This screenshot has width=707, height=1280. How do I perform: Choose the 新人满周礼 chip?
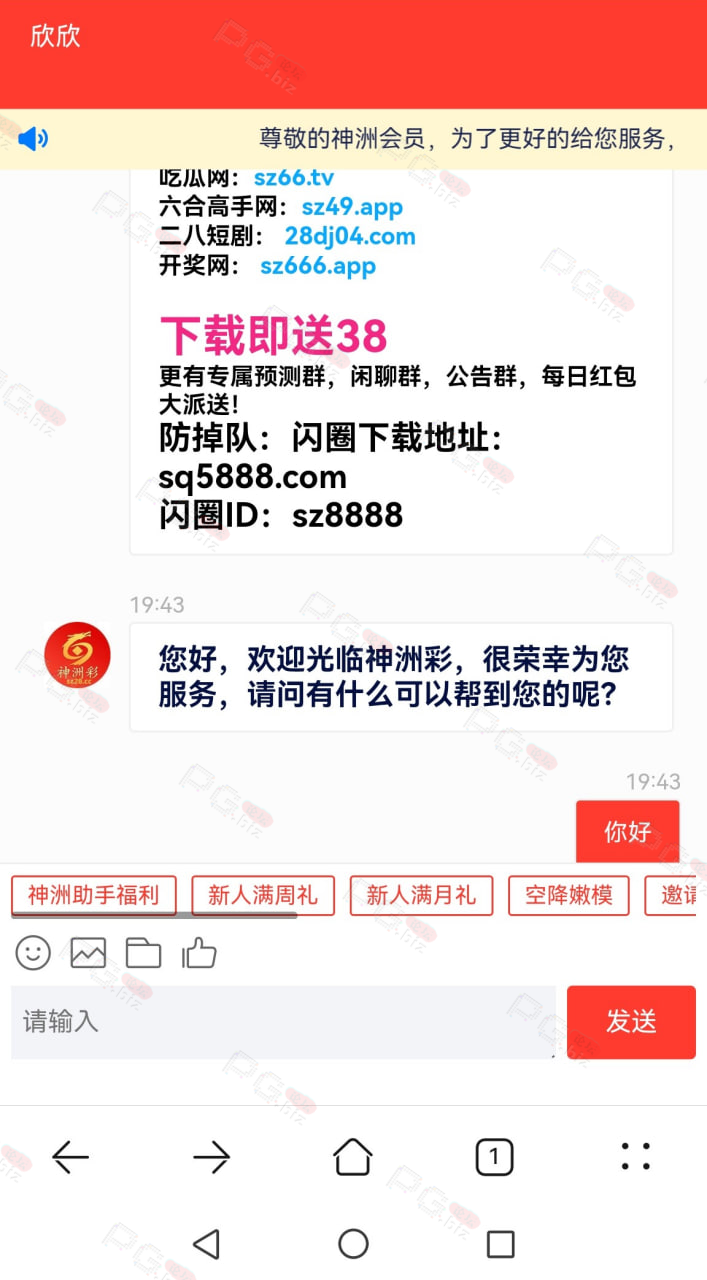tap(263, 895)
